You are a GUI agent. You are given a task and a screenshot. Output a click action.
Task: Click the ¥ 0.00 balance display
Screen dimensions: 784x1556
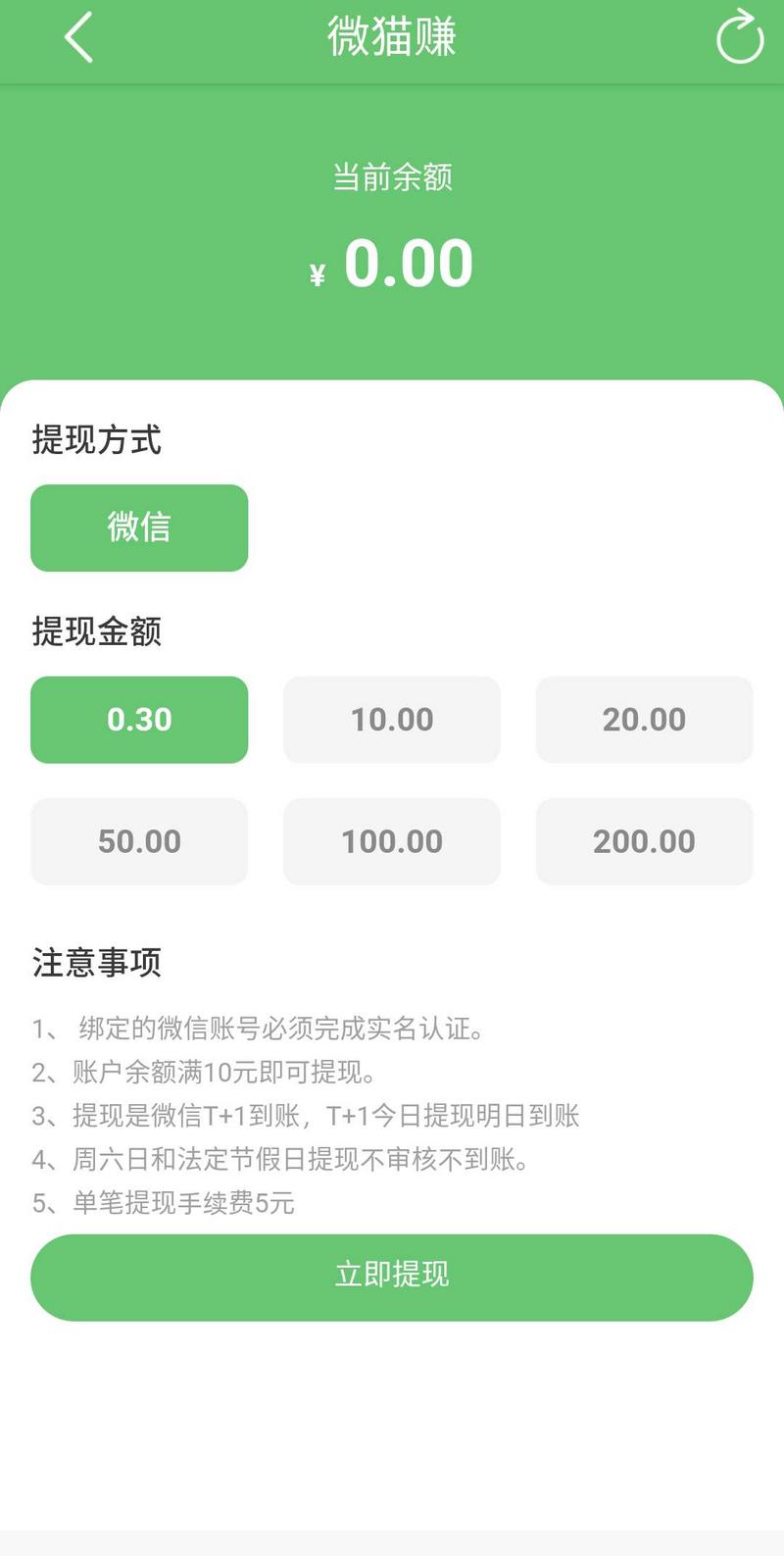391,261
